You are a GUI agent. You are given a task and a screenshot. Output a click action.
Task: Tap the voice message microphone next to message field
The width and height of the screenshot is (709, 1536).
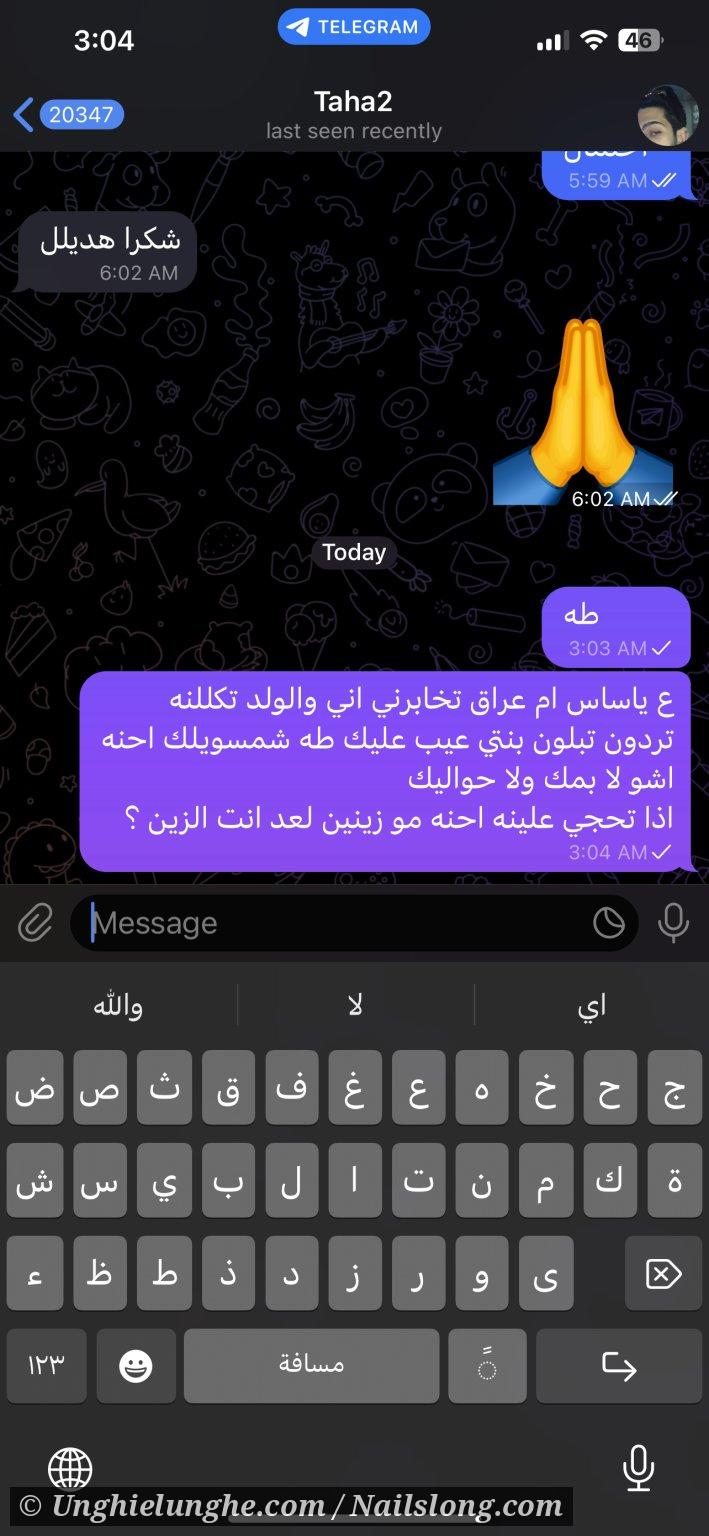click(673, 923)
